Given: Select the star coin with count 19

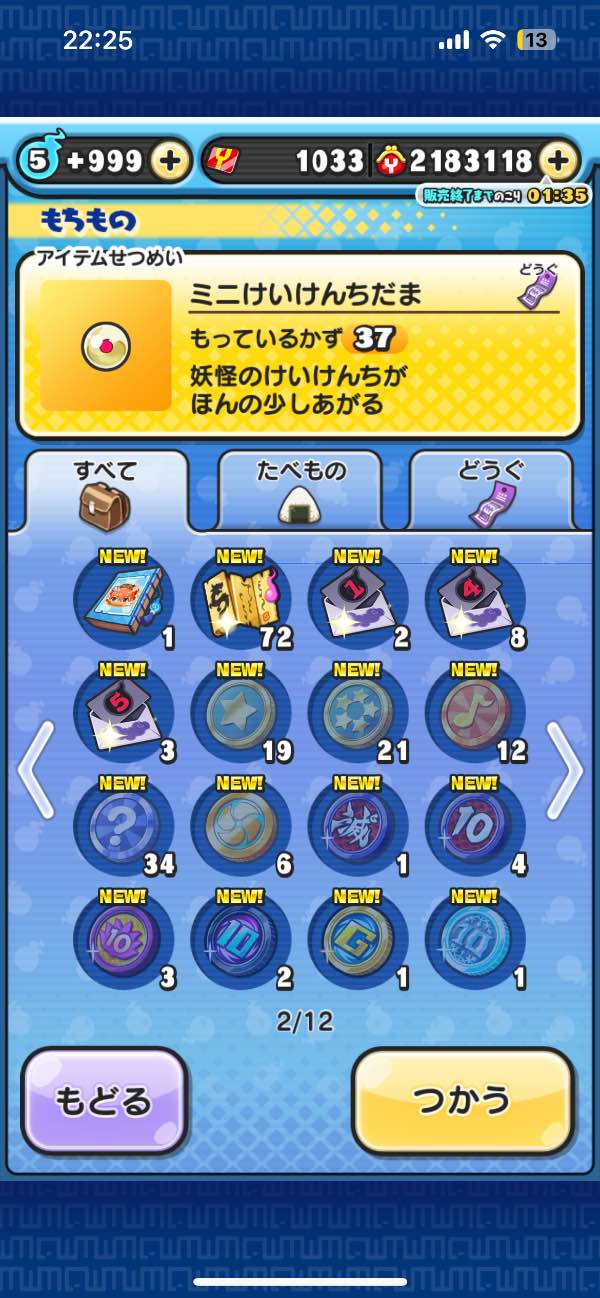Looking at the screenshot, I should click(241, 714).
